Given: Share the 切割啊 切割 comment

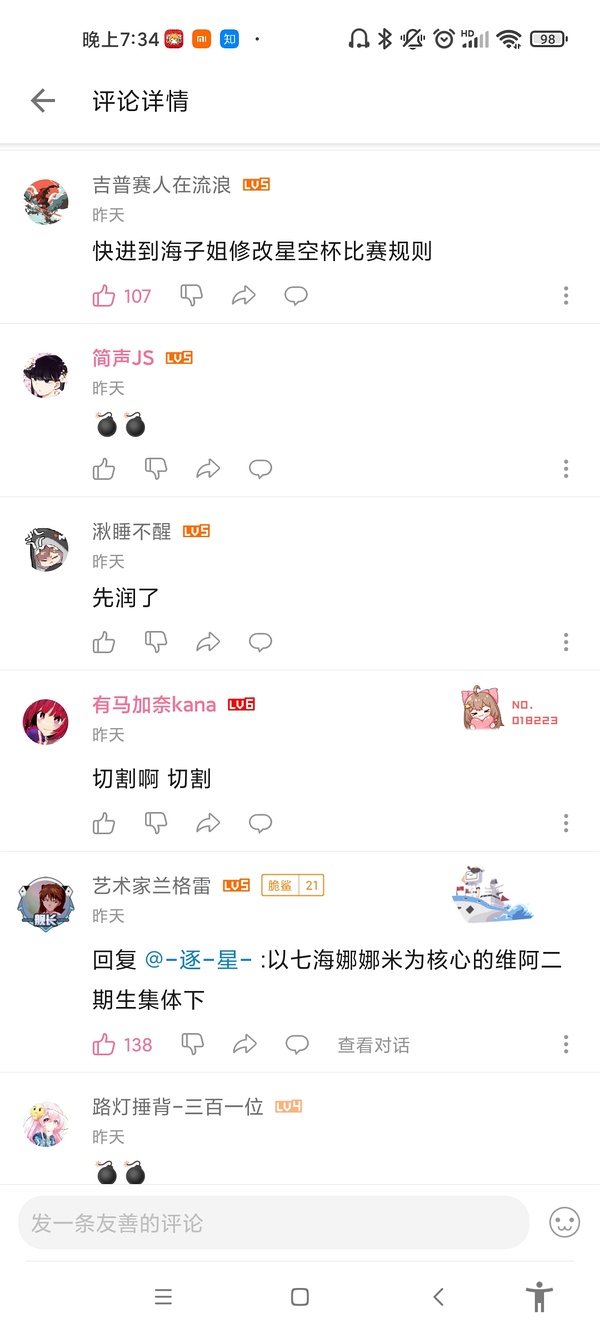Looking at the screenshot, I should pyautogui.click(x=208, y=823).
